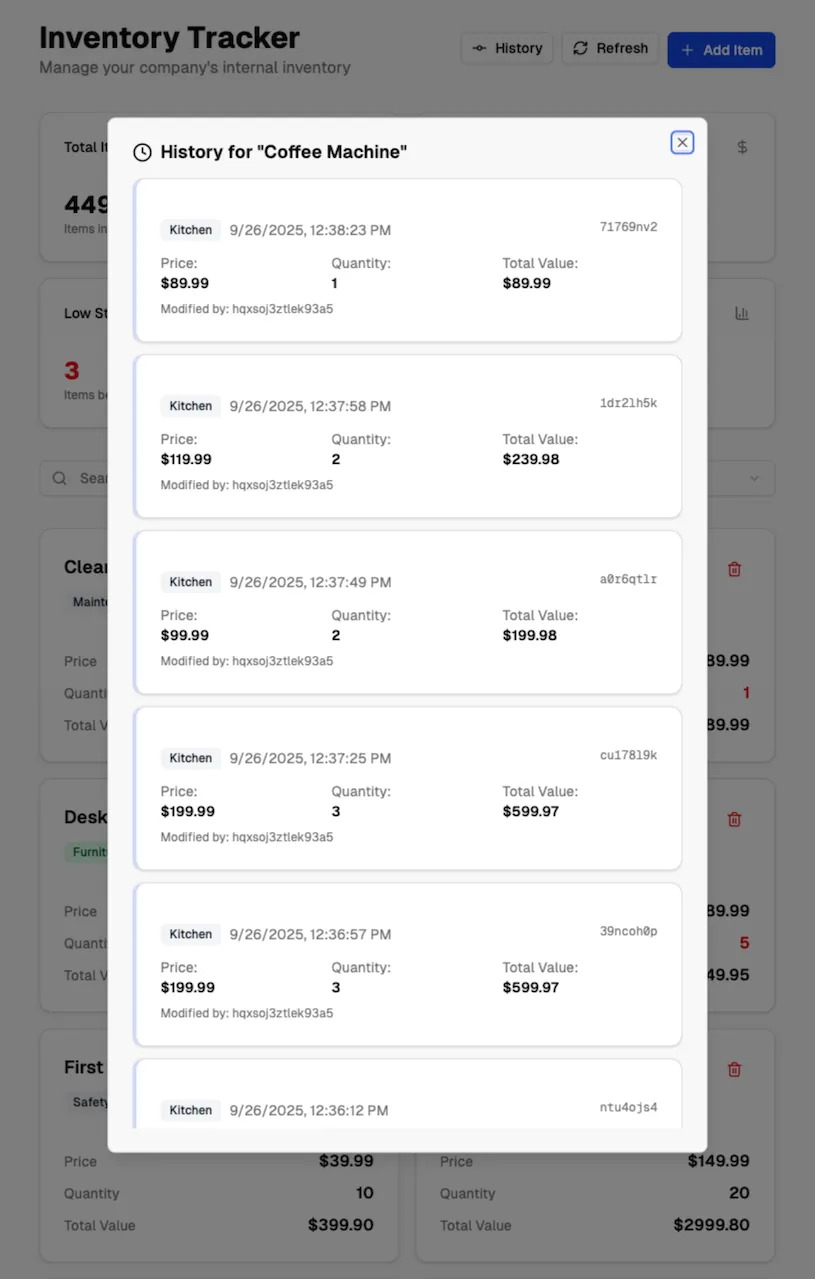Click the clock icon beside the history modal title
This screenshot has width=815, height=1279.
(142, 152)
